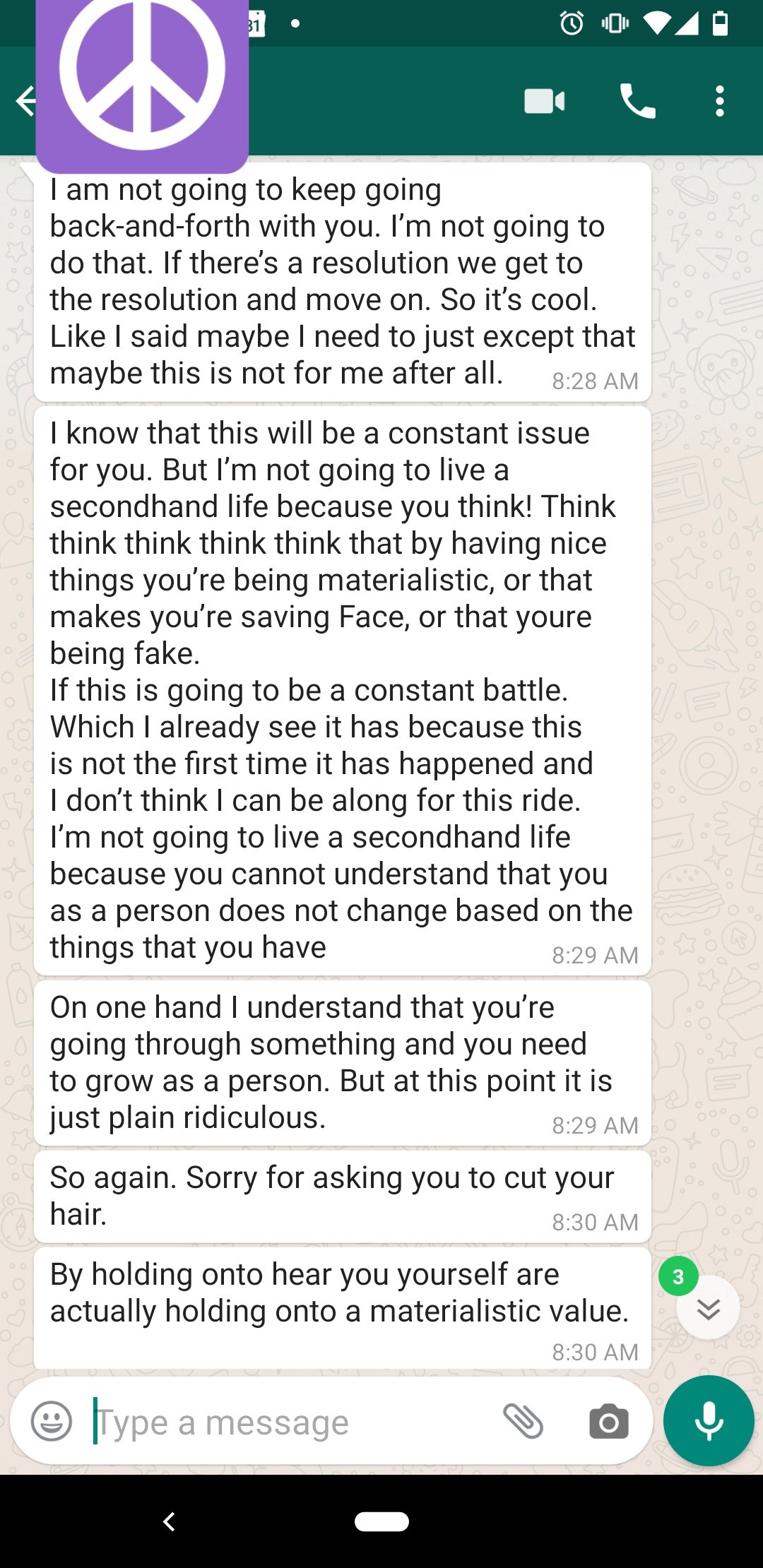Open the contact's peace sign profile picture
The height and width of the screenshot is (1568, 763).
tap(142, 78)
